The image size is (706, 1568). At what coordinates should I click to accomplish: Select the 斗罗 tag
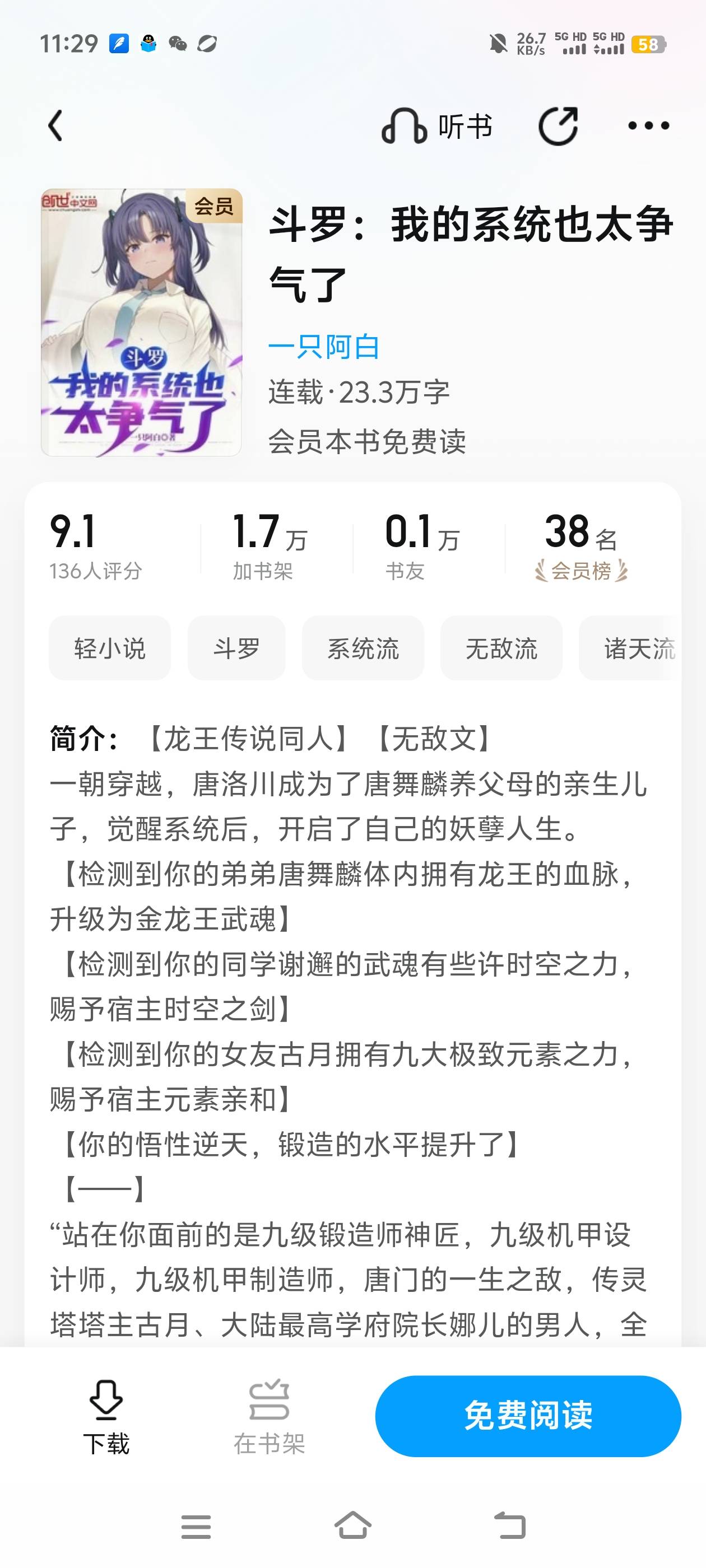coord(236,648)
